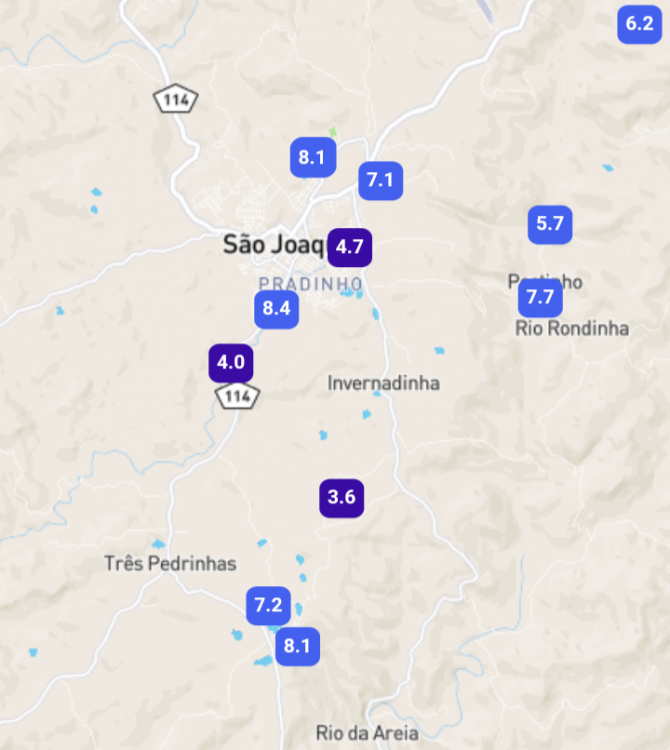Select the 7.2 marker near Três Pedrinhas
The image size is (670, 750).
[x=269, y=606]
